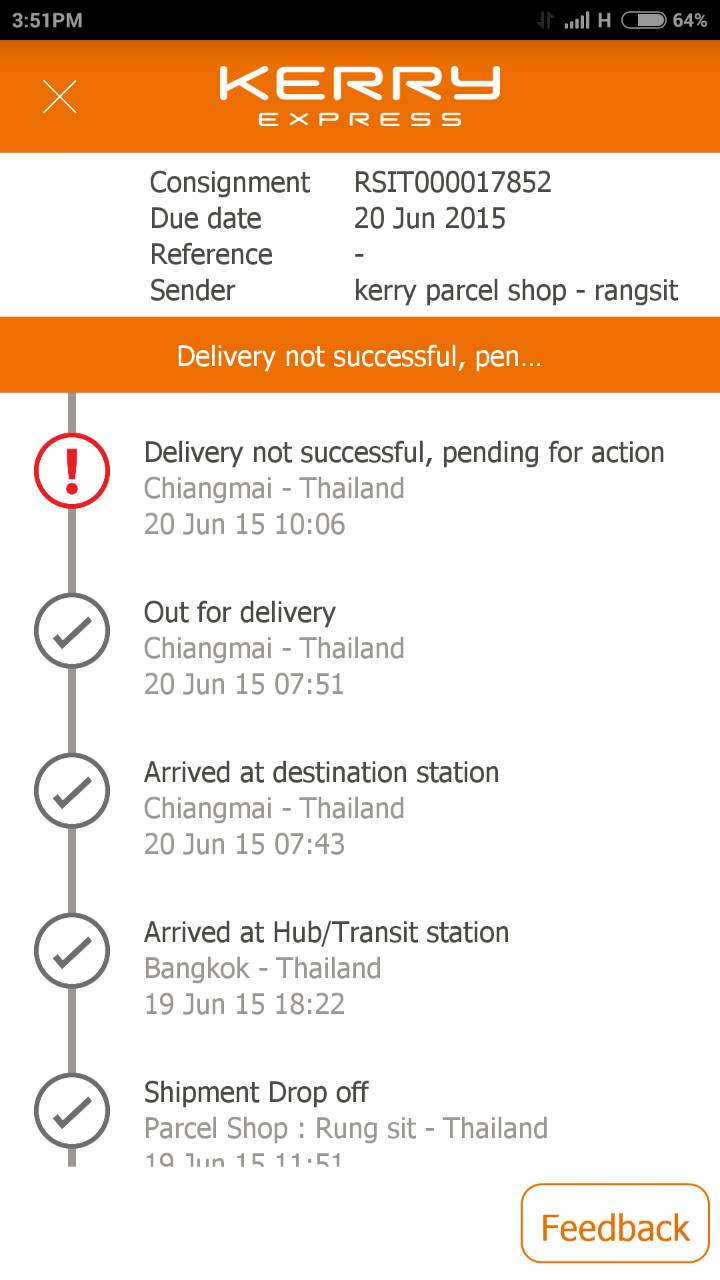Expand the truncated delivery status banner
Image resolution: width=720 pixels, height=1280 pixels.
coord(360,356)
